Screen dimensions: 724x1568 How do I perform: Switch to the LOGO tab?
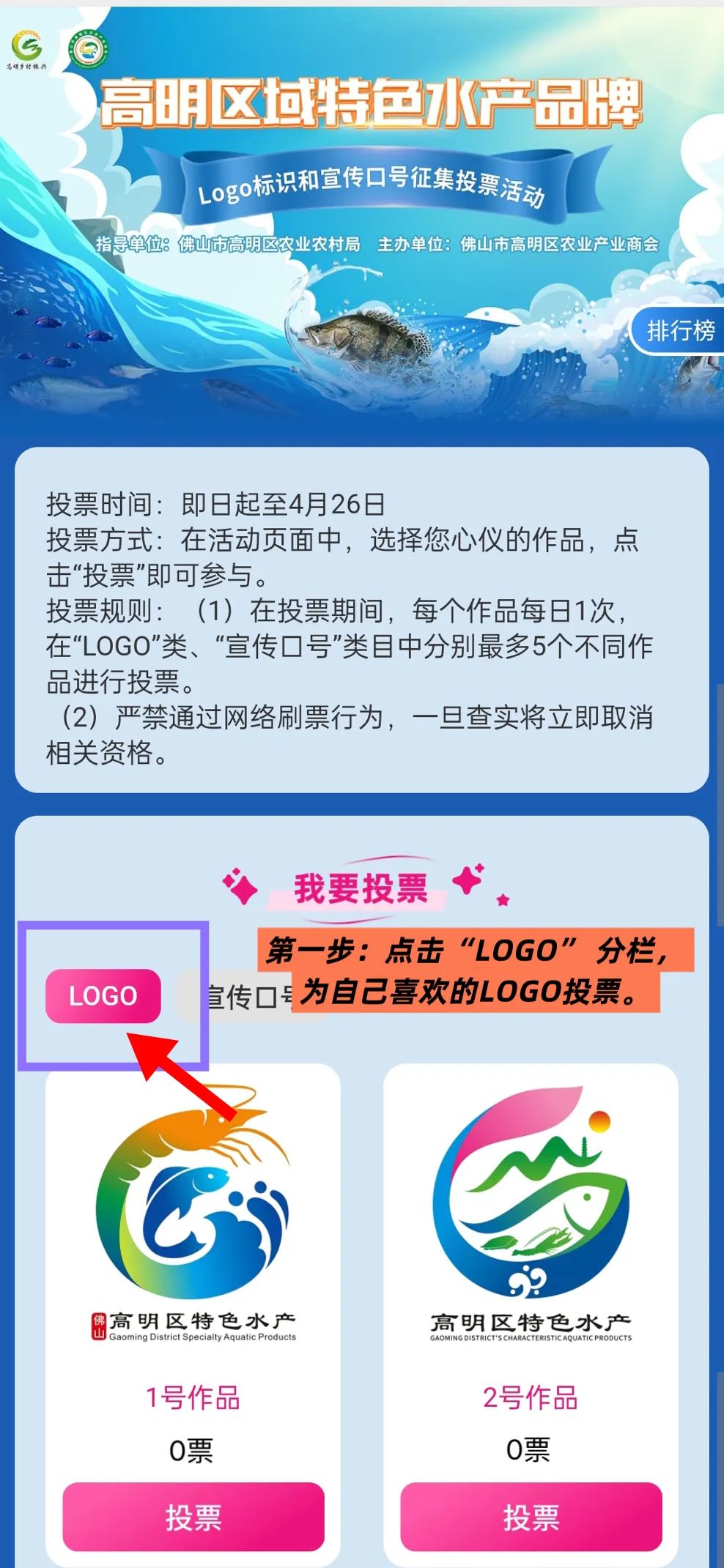(103, 995)
